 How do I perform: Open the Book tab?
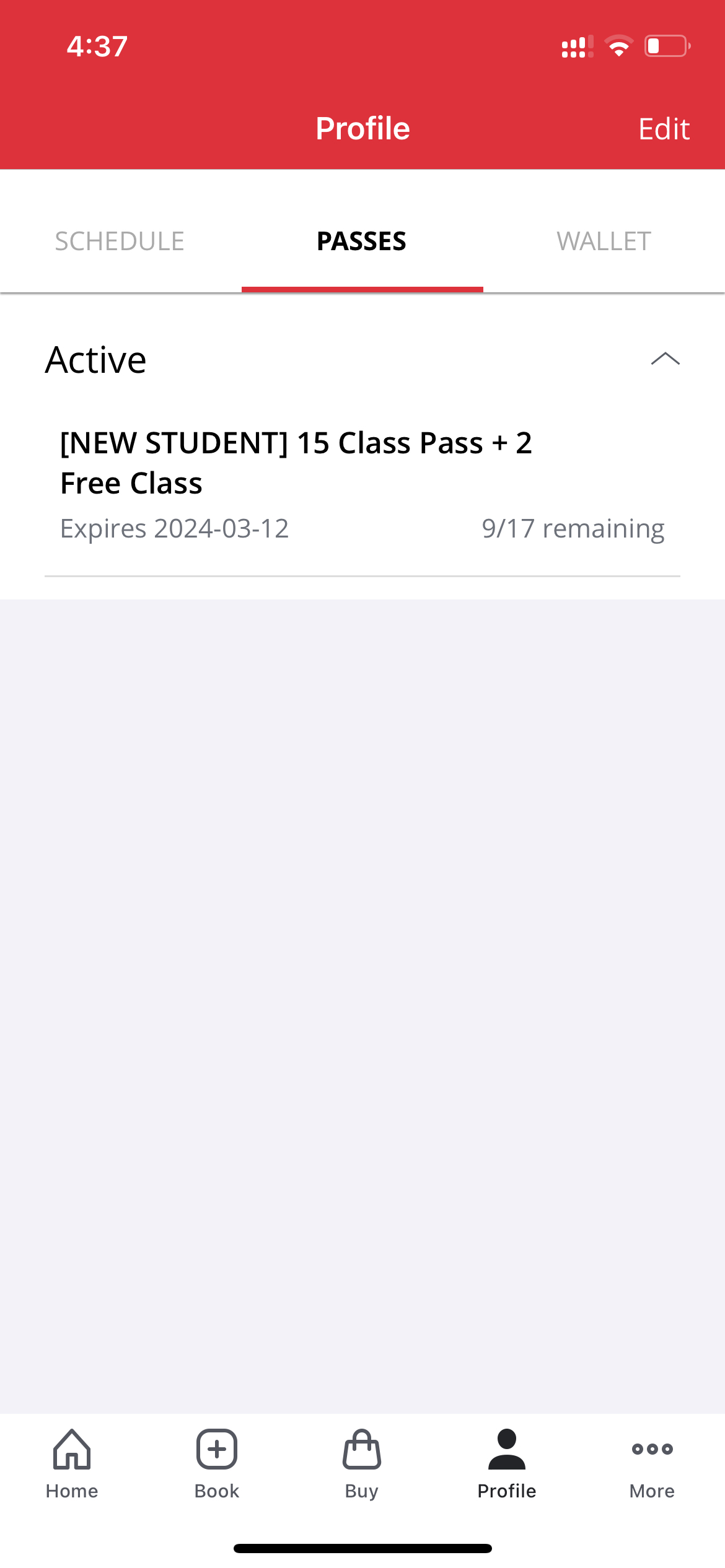217,1464
